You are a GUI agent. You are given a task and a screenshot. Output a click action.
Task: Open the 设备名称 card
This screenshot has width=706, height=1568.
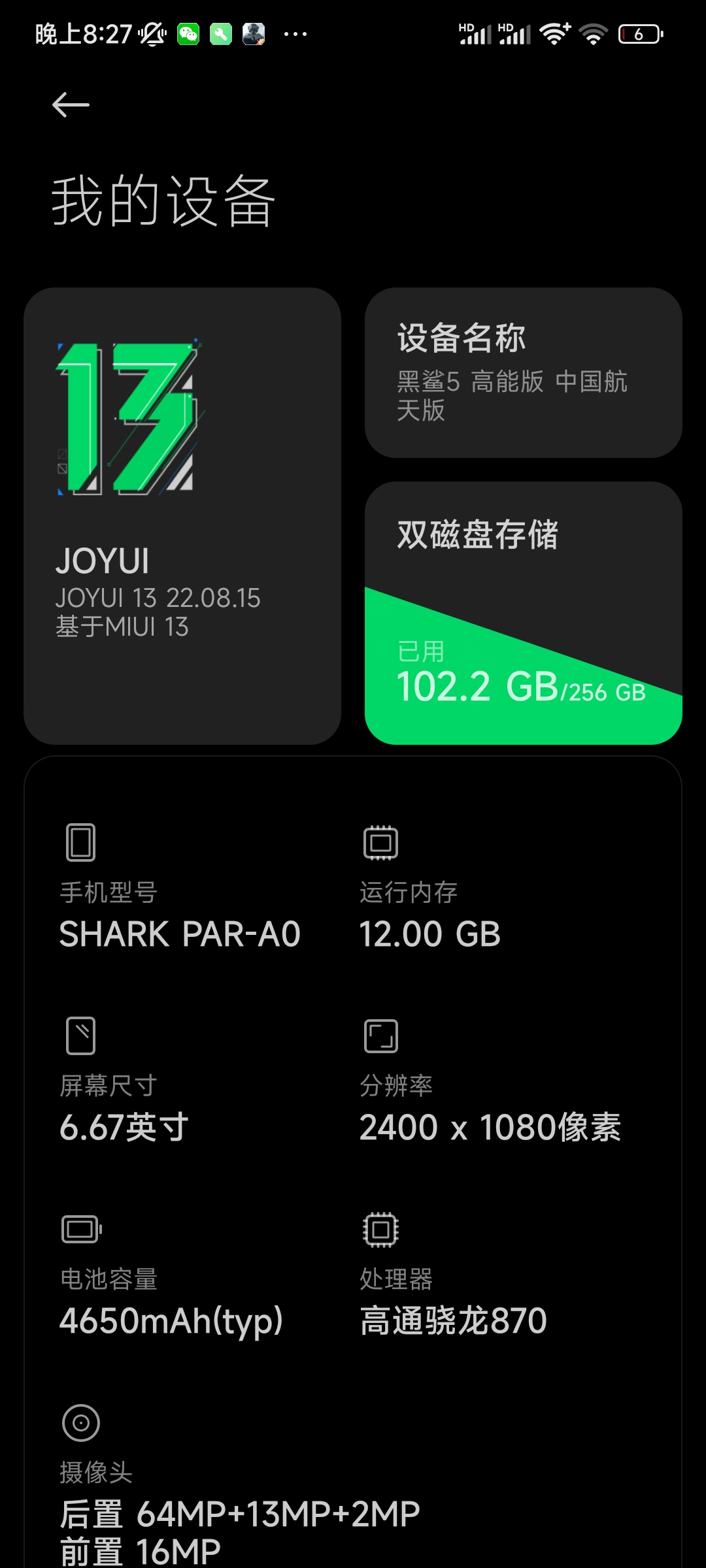click(x=523, y=372)
